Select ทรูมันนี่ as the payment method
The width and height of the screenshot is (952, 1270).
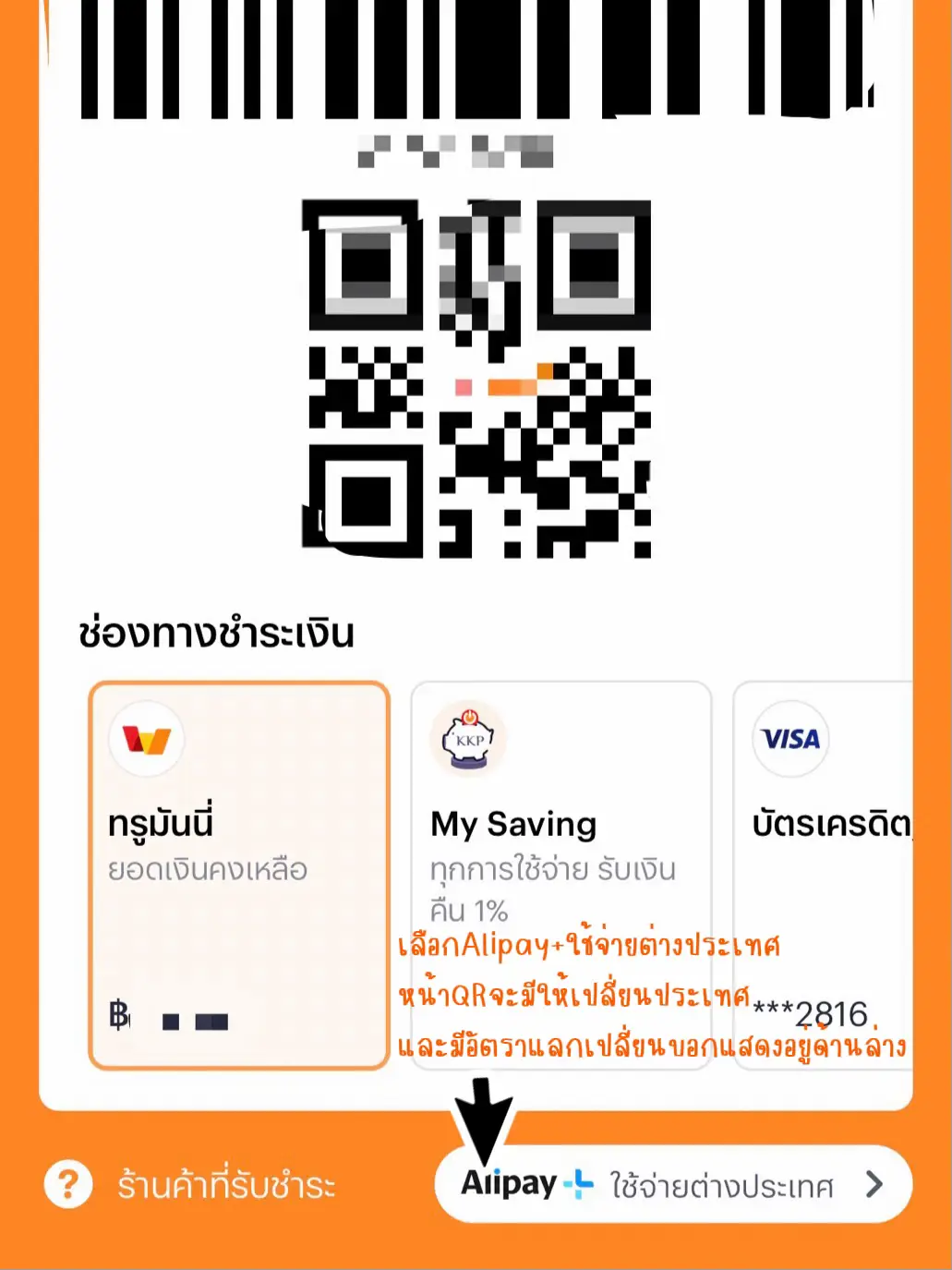238,873
